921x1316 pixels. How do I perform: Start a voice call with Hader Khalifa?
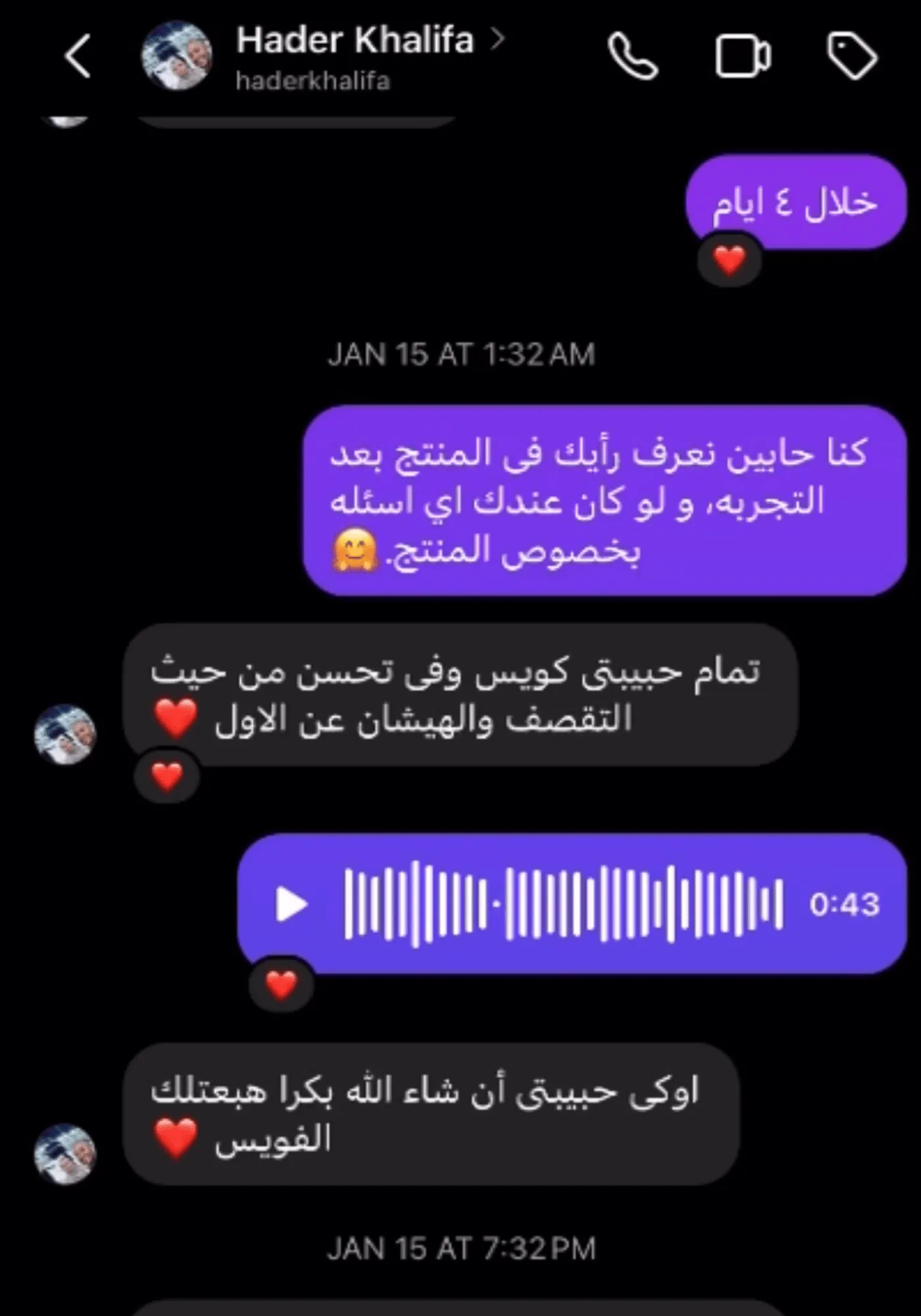(x=633, y=57)
